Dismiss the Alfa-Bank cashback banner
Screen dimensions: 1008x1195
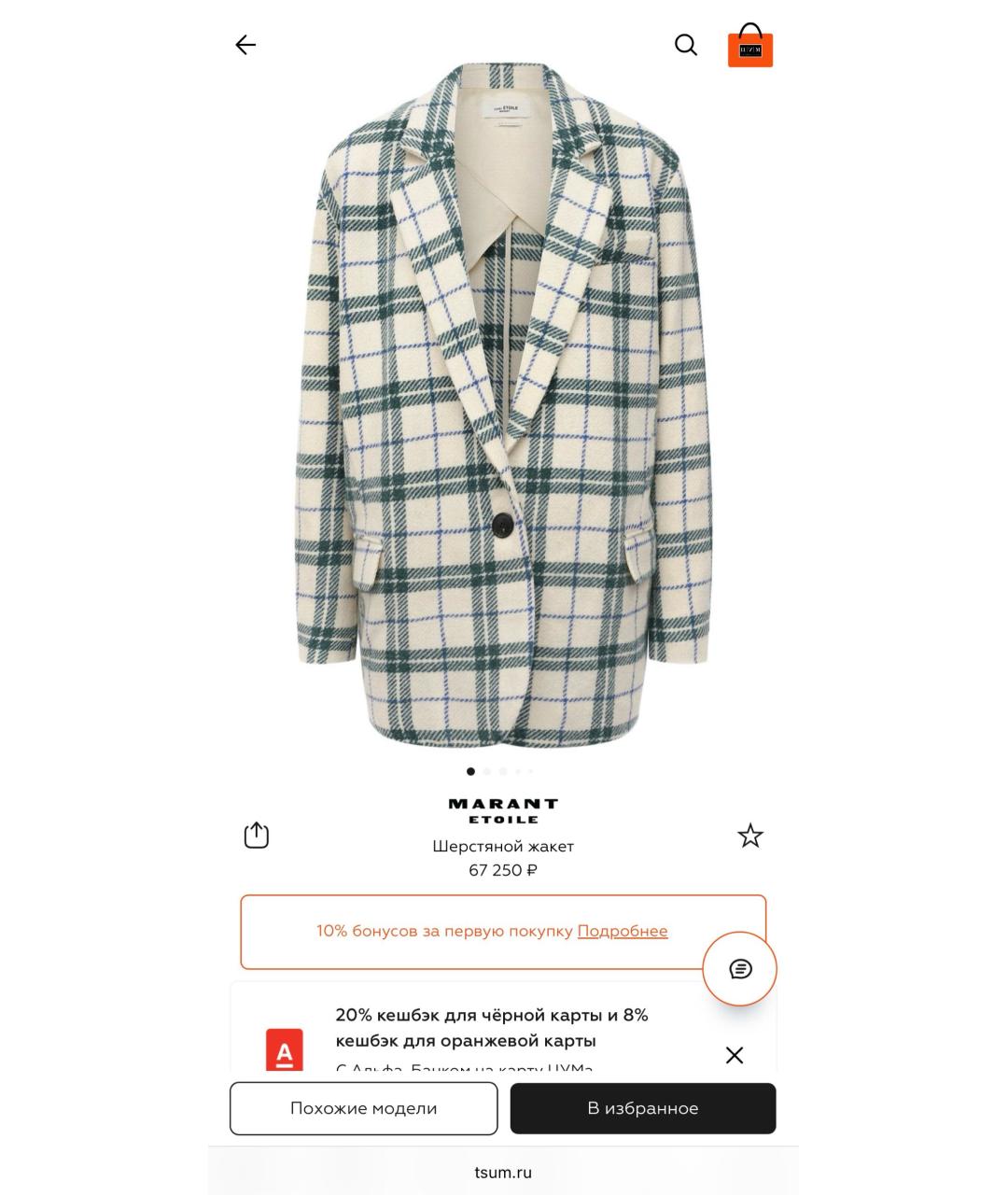(735, 1055)
